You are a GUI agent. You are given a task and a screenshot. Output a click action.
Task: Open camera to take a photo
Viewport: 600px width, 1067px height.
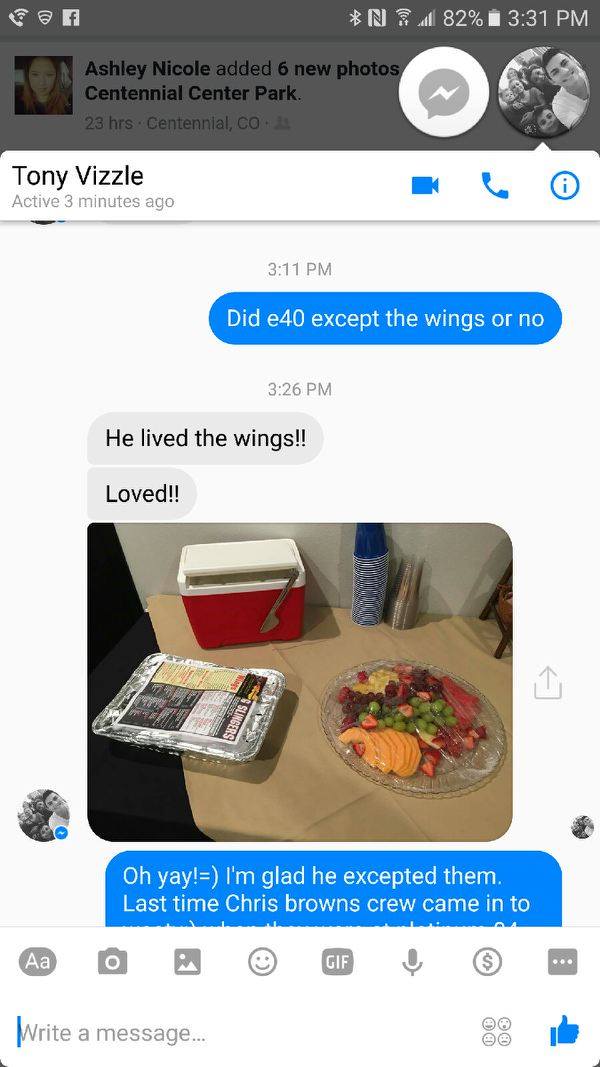[x=111, y=962]
